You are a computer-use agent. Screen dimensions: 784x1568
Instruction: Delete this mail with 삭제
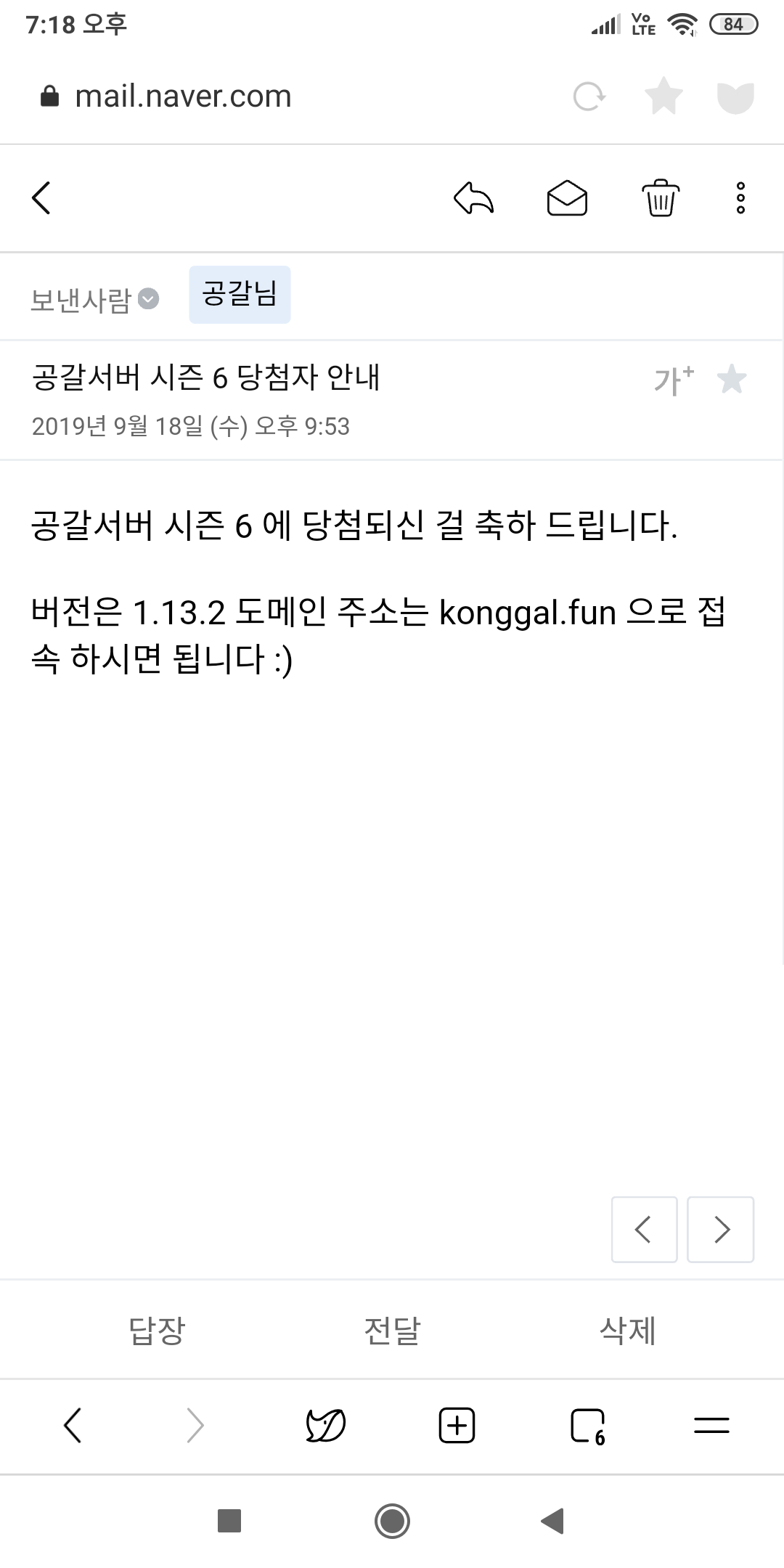click(x=627, y=1330)
